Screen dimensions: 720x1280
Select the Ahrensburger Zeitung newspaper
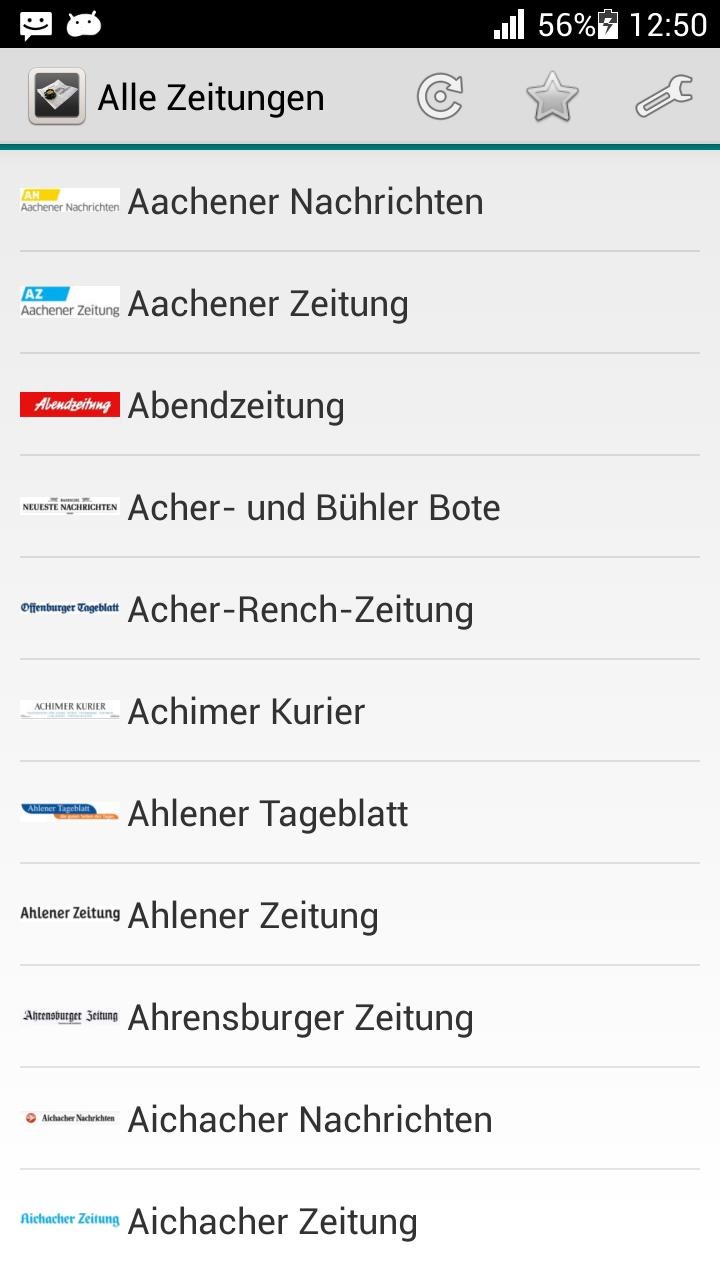click(x=300, y=1016)
